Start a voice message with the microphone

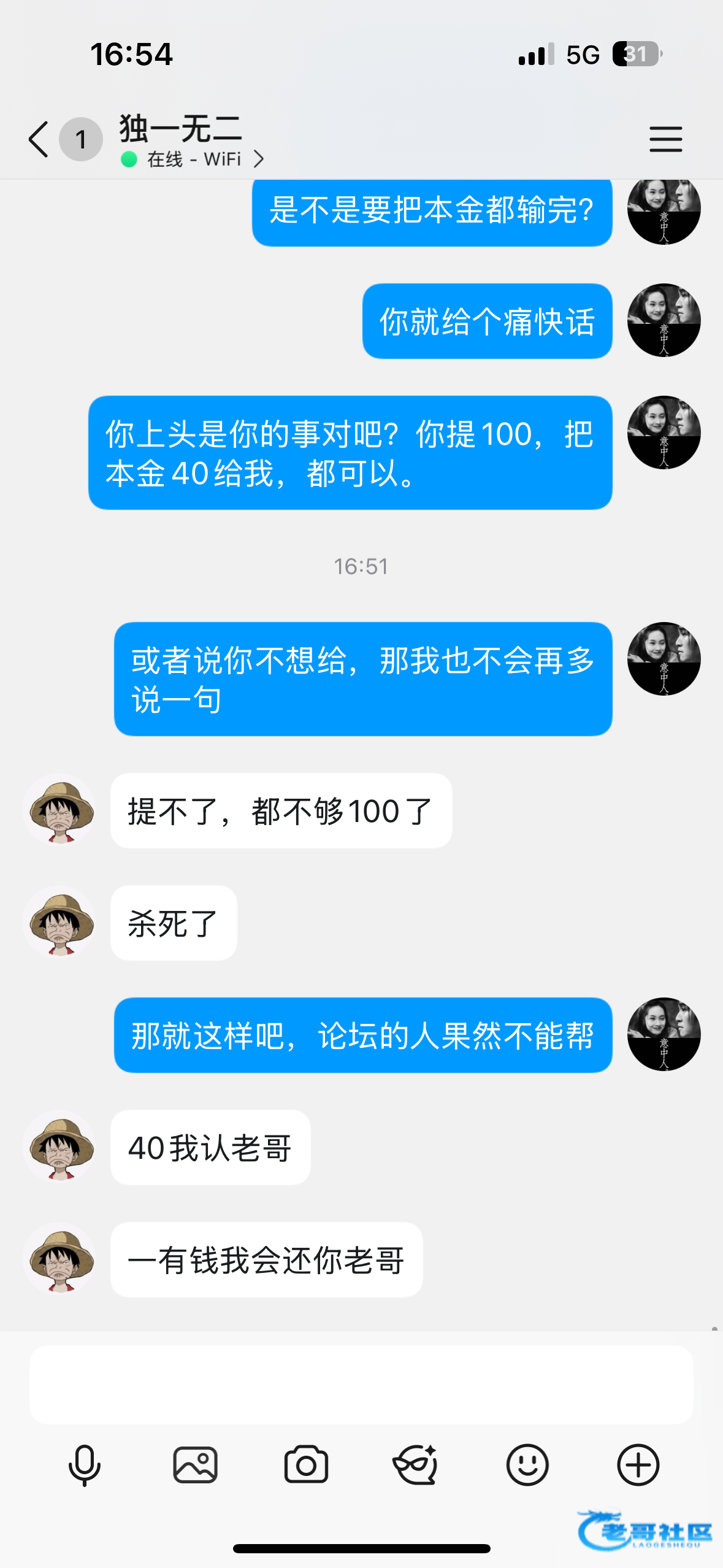coord(84,1465)
